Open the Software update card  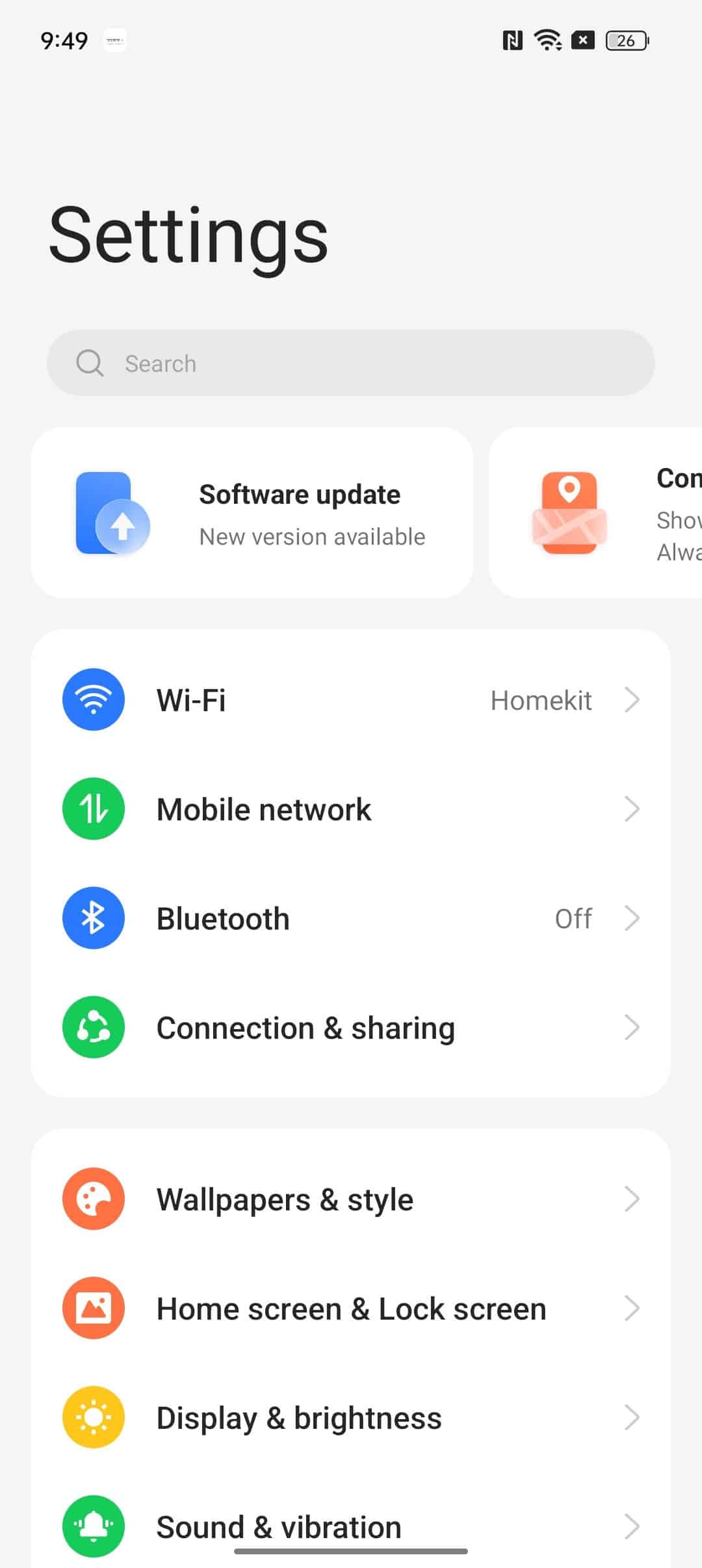tap(252, 512)
